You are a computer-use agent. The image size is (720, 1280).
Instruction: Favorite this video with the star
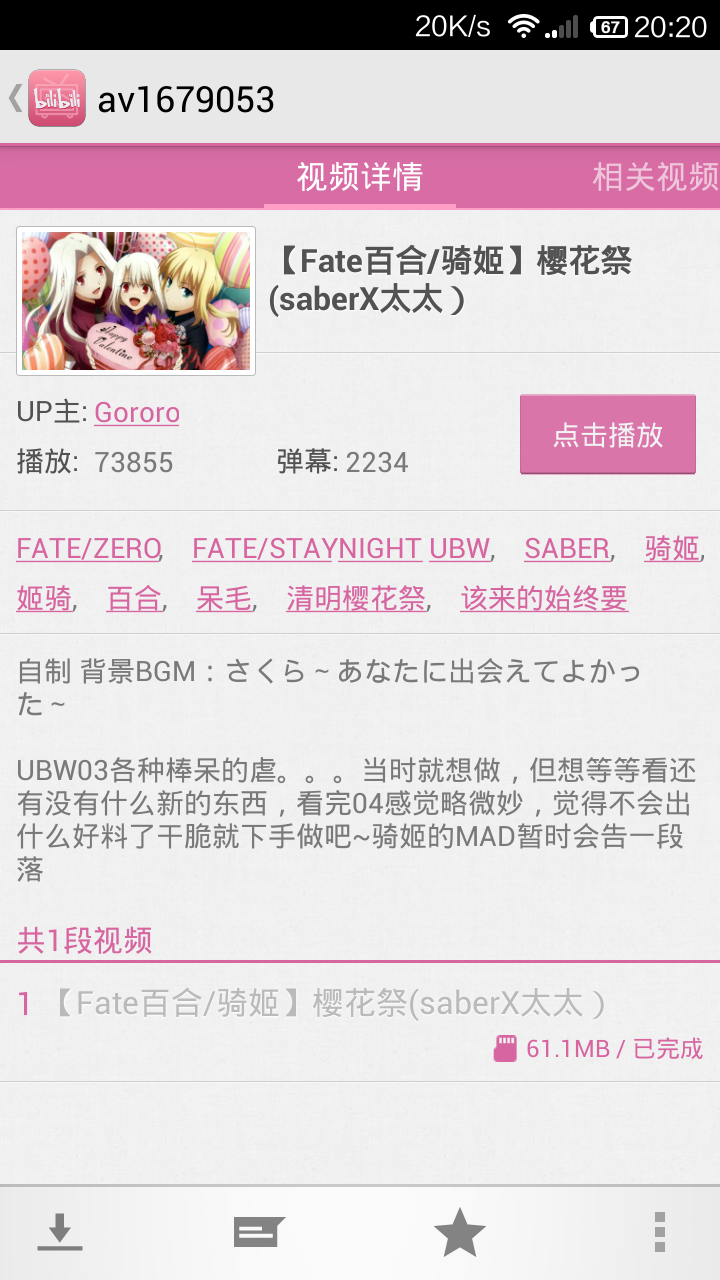(460, 1232)
